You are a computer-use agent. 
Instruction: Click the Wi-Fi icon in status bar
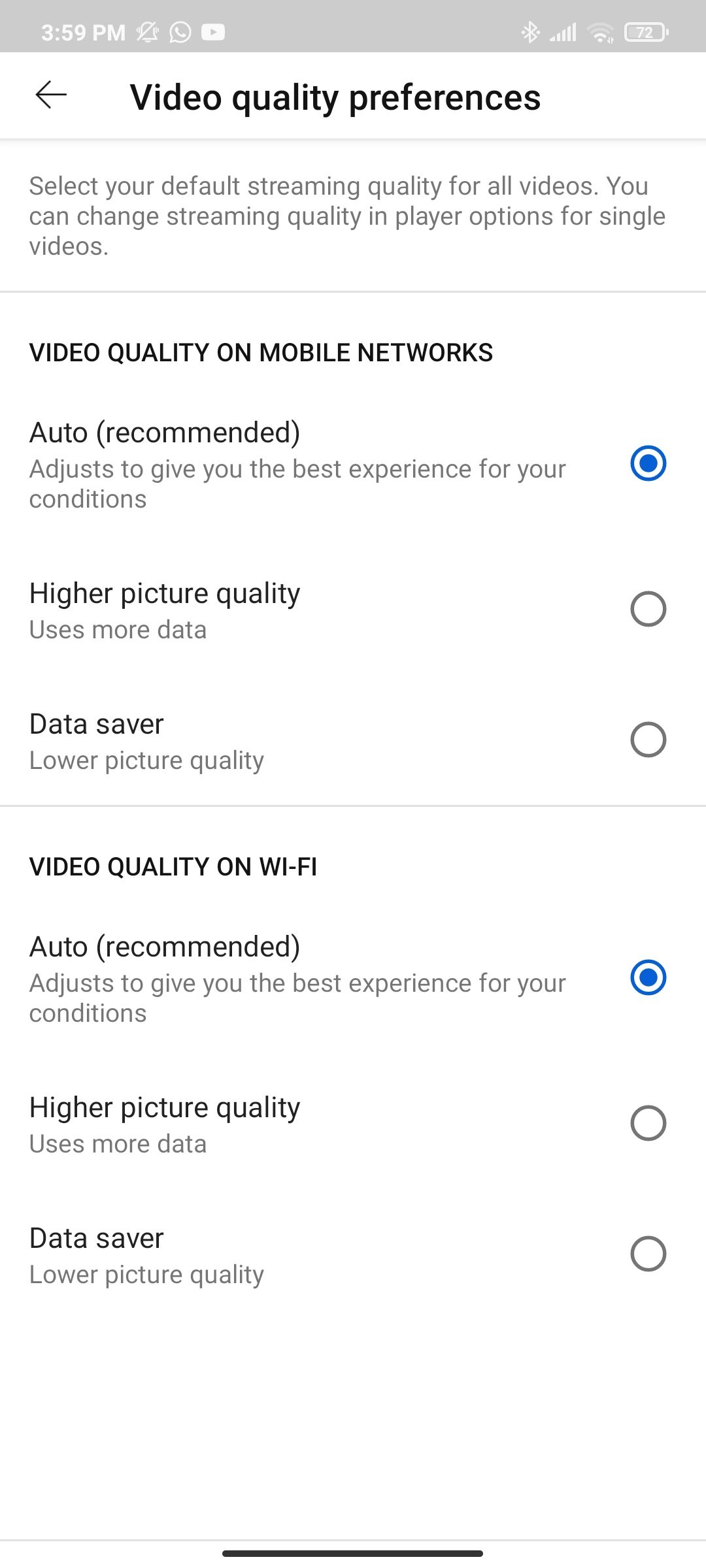pyautogui.click(x=600, y=31)
